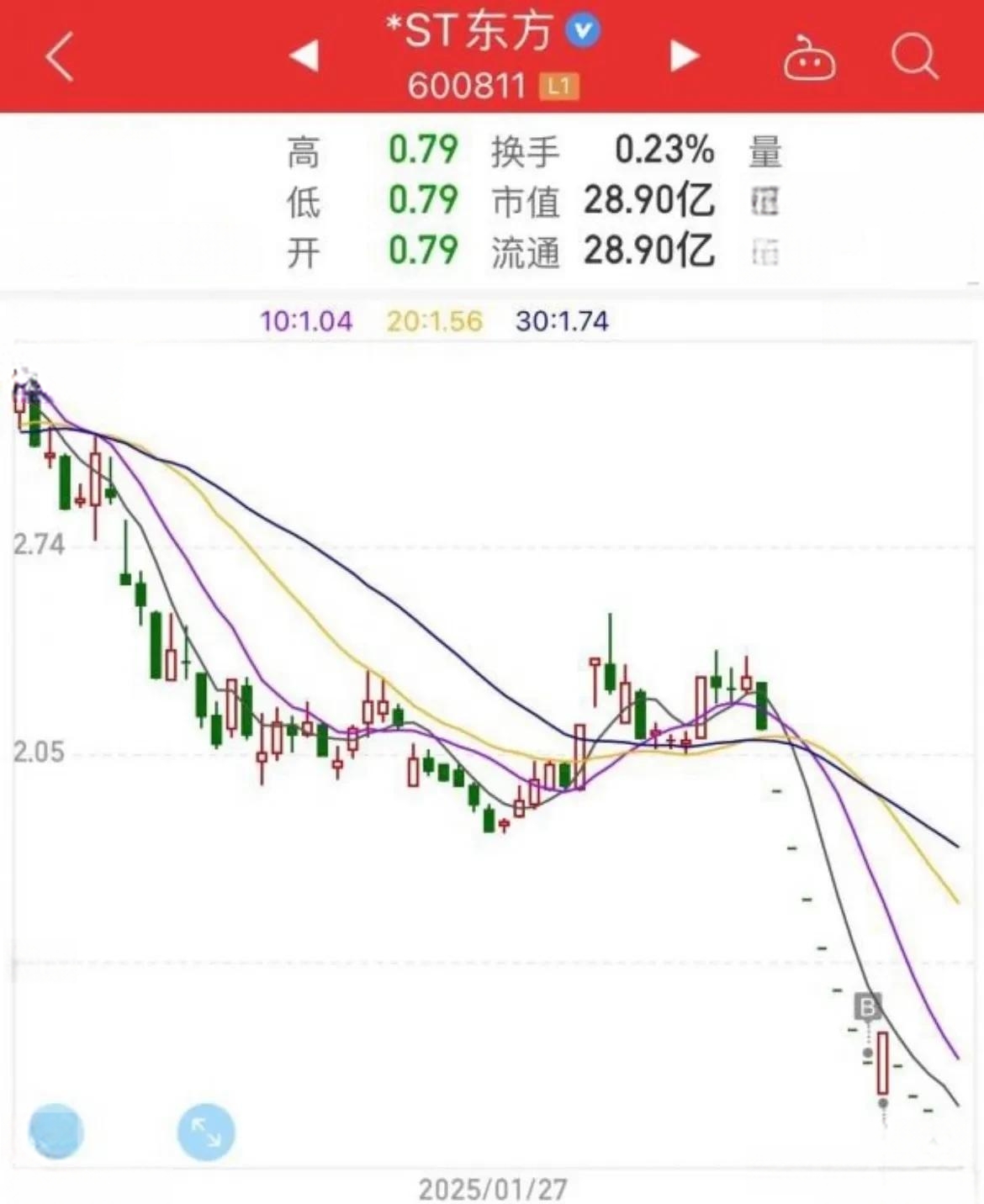Tap the blue floating circle button
Image resolution: width=984 pixels, height=1204 pixels.
click(x=56, y=1132)
